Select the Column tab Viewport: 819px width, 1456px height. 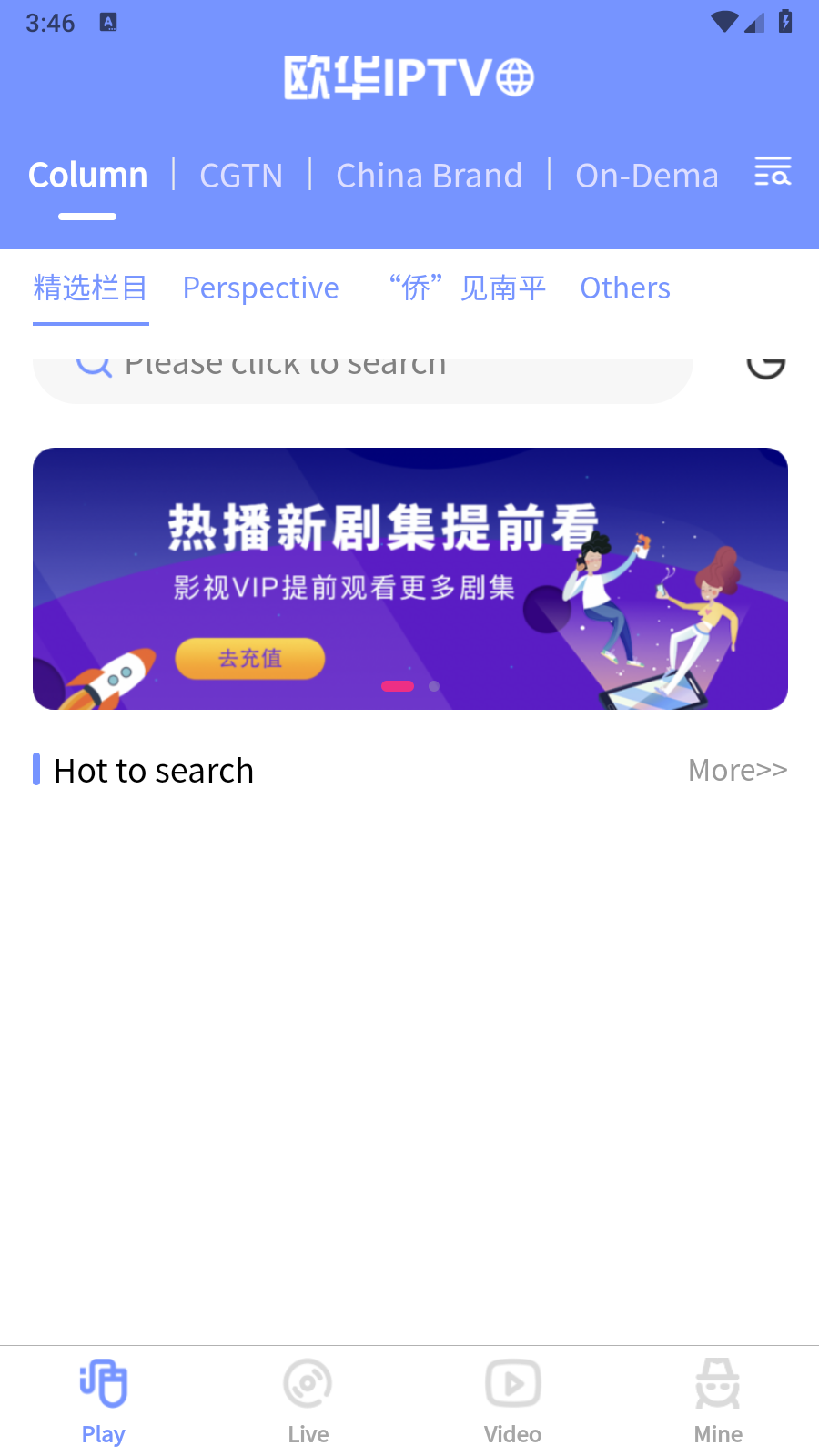coord(87,176)
